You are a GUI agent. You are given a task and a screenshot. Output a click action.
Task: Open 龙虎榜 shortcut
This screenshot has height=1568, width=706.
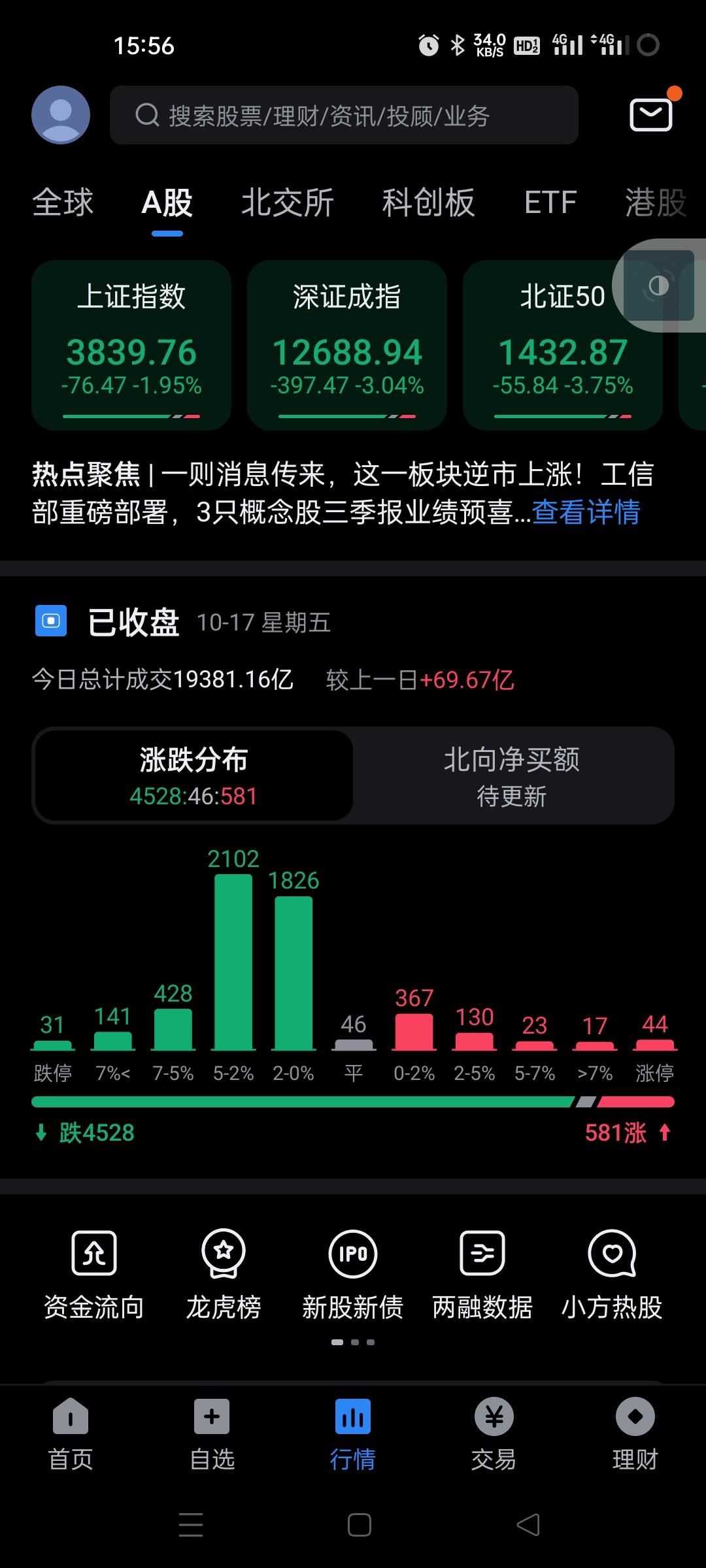coord(224,1275)
